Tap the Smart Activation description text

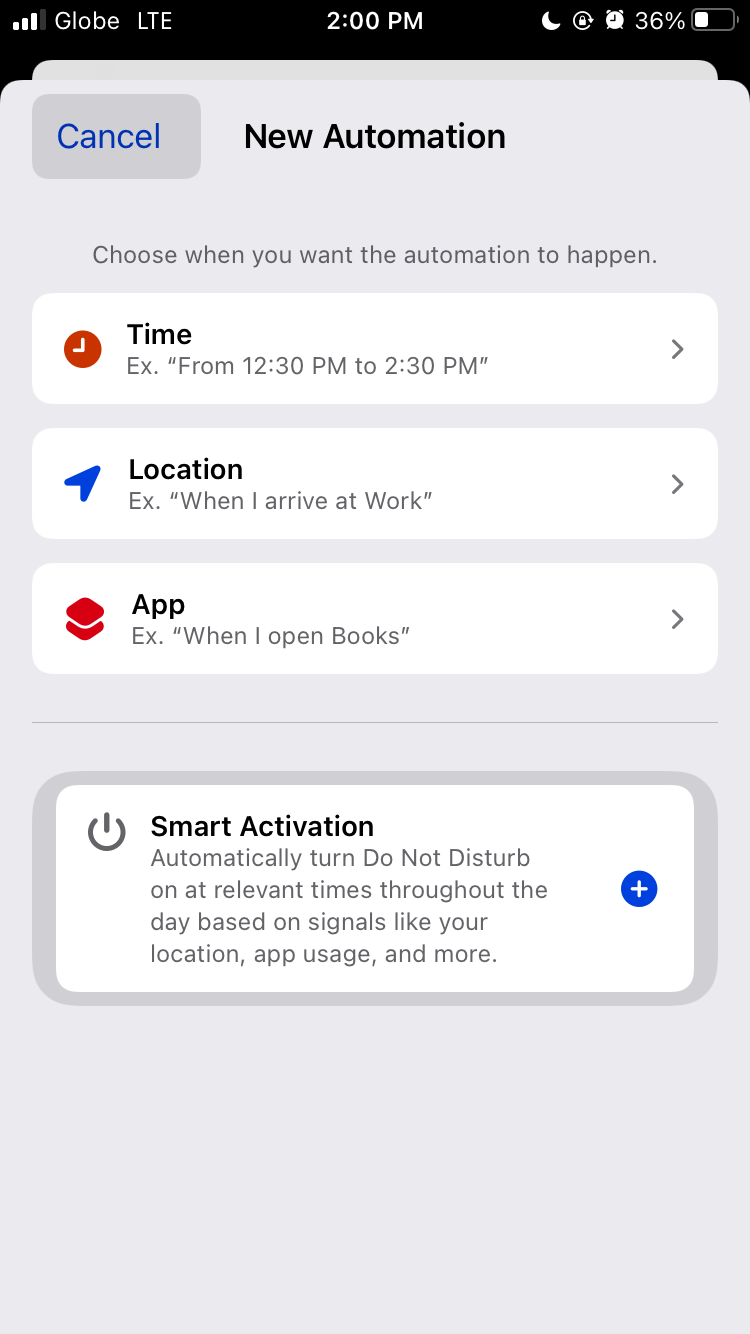[348, 905]
